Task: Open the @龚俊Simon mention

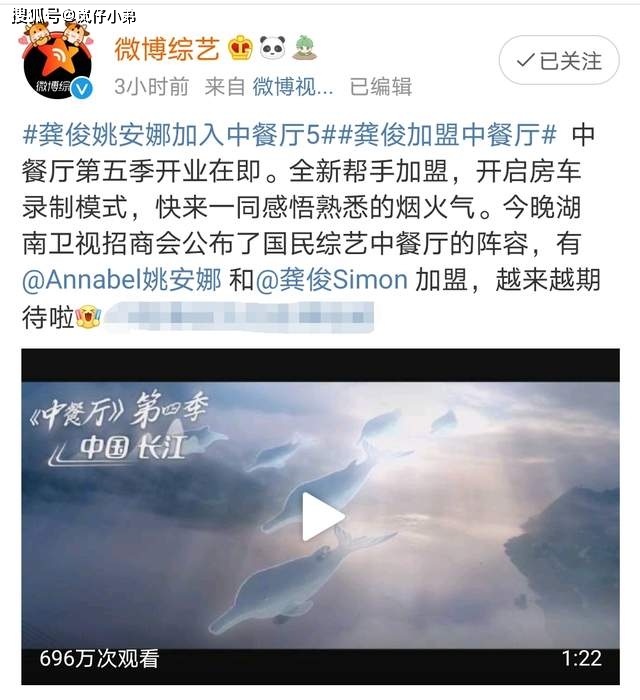Action: 331,281
